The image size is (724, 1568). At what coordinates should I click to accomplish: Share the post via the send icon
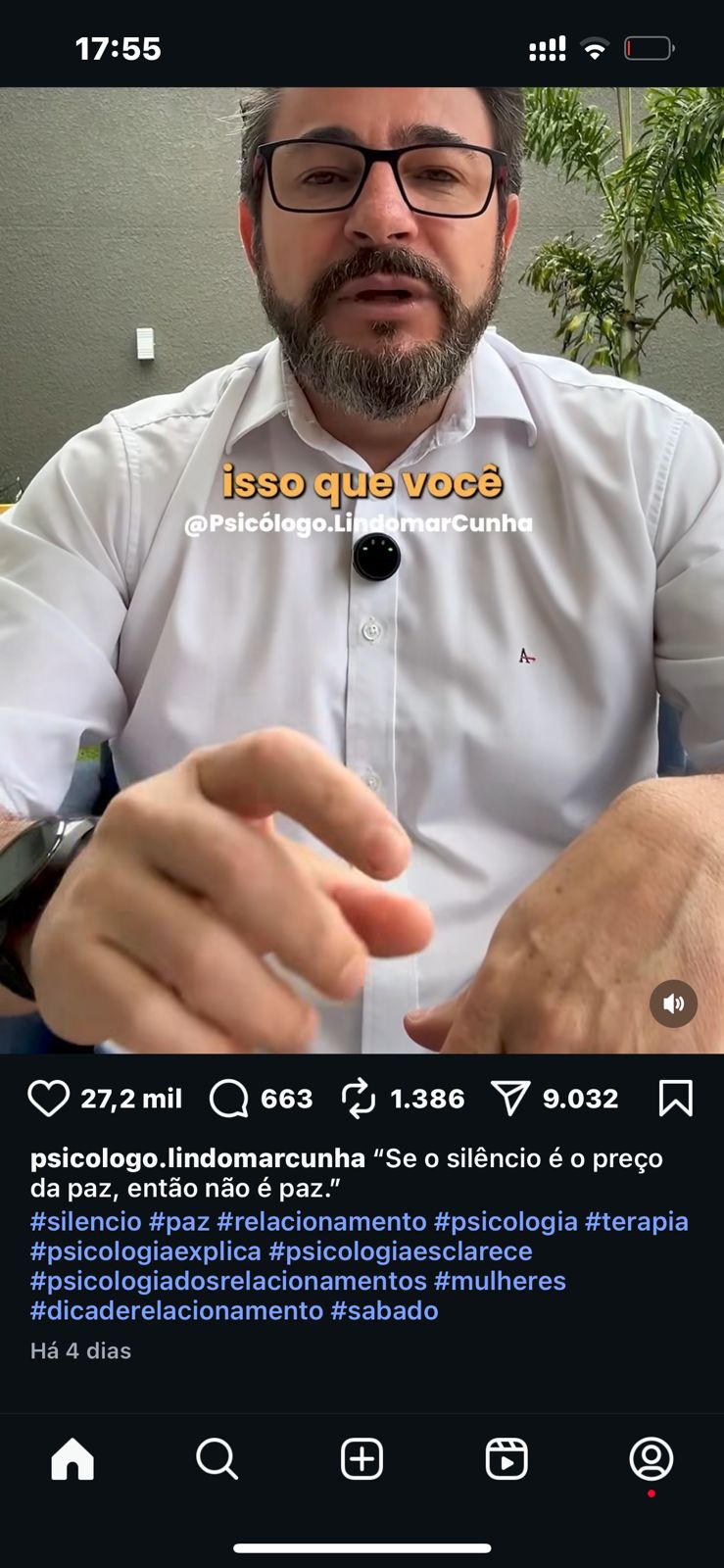point(510,1099)
